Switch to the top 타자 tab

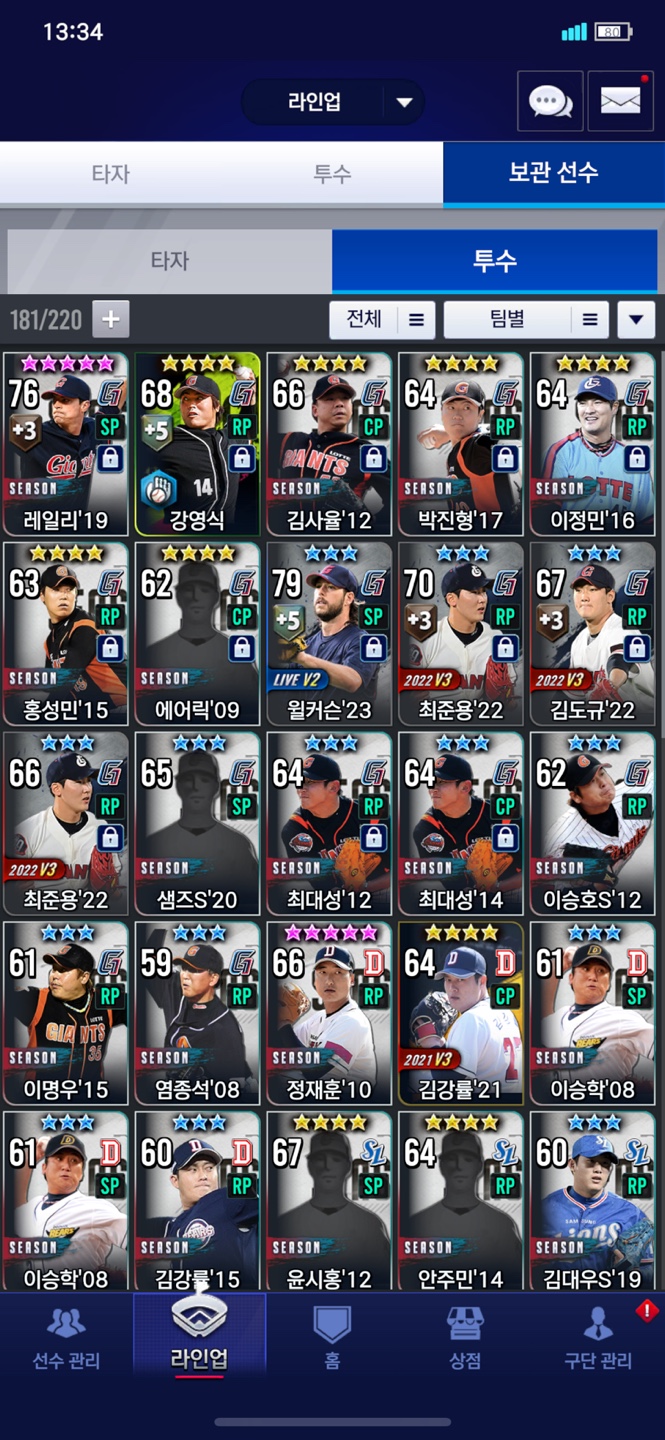[110, 173]
